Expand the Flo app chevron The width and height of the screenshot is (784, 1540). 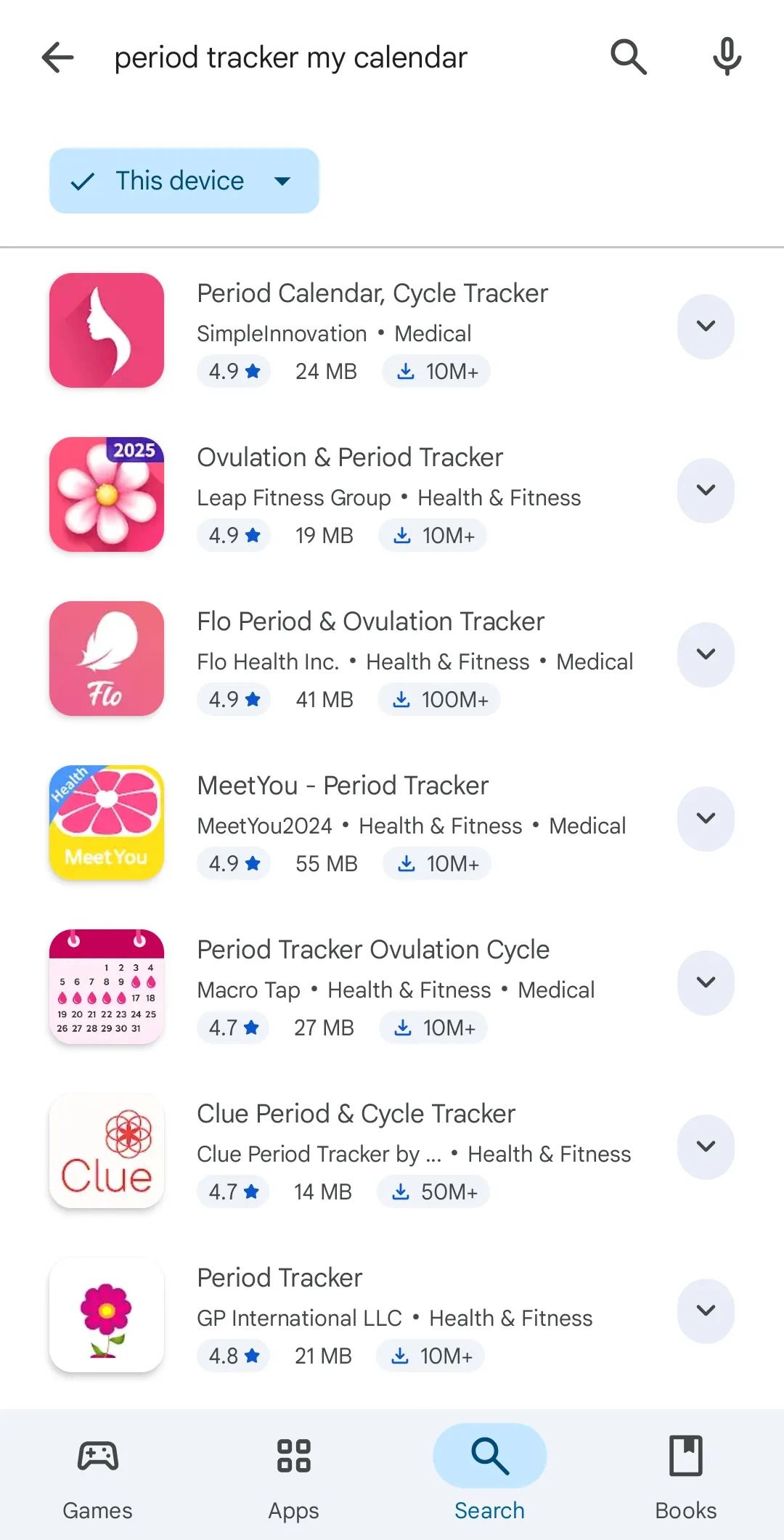(706, 654)
